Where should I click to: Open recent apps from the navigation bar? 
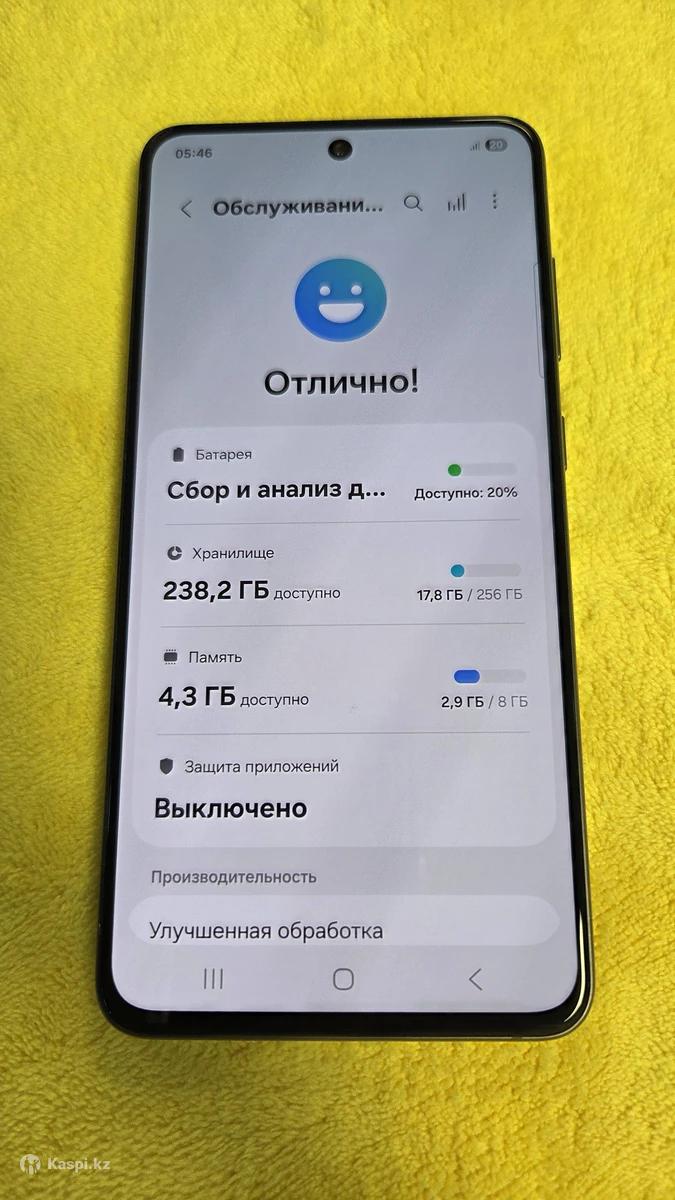tap(213, 979)
